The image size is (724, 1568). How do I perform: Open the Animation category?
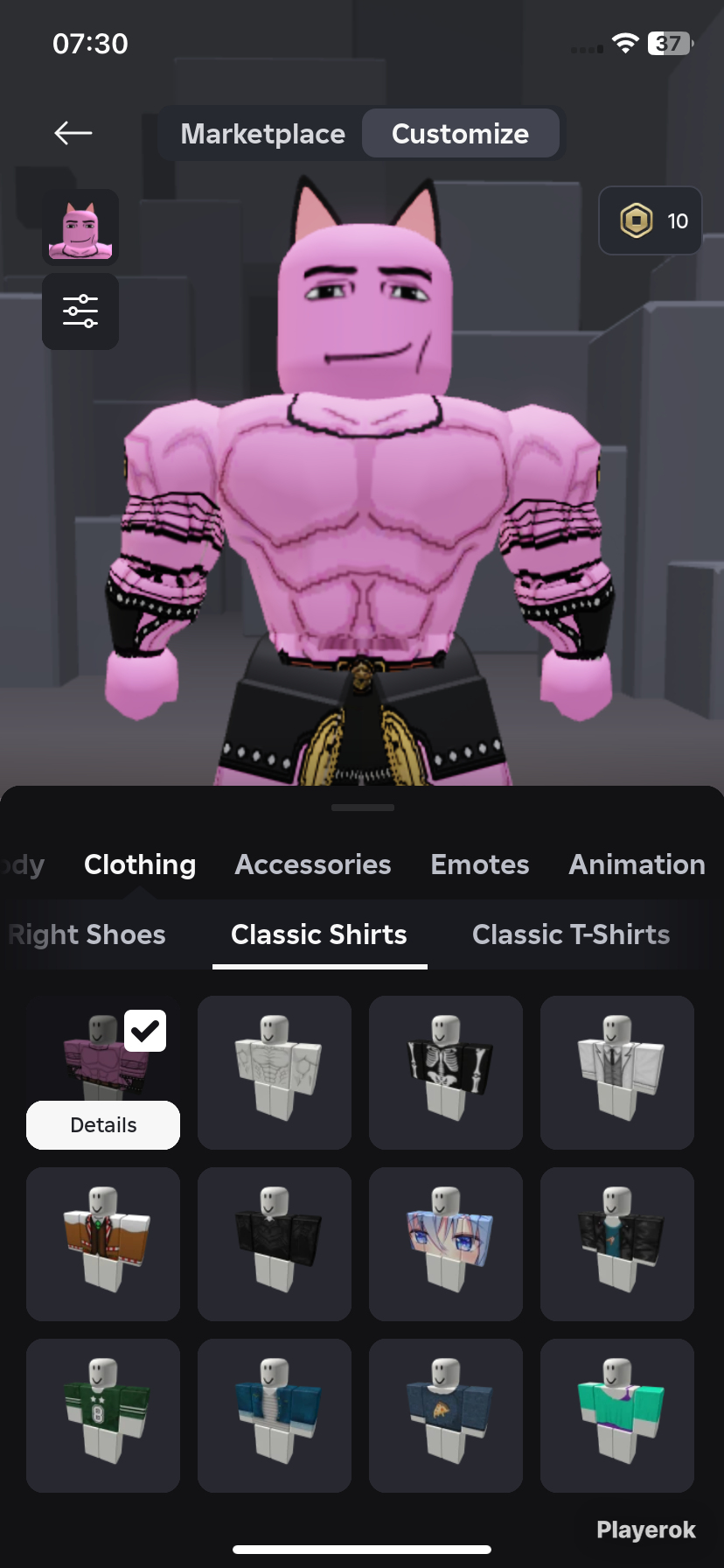pyautogui.click(x=637, y=864)
